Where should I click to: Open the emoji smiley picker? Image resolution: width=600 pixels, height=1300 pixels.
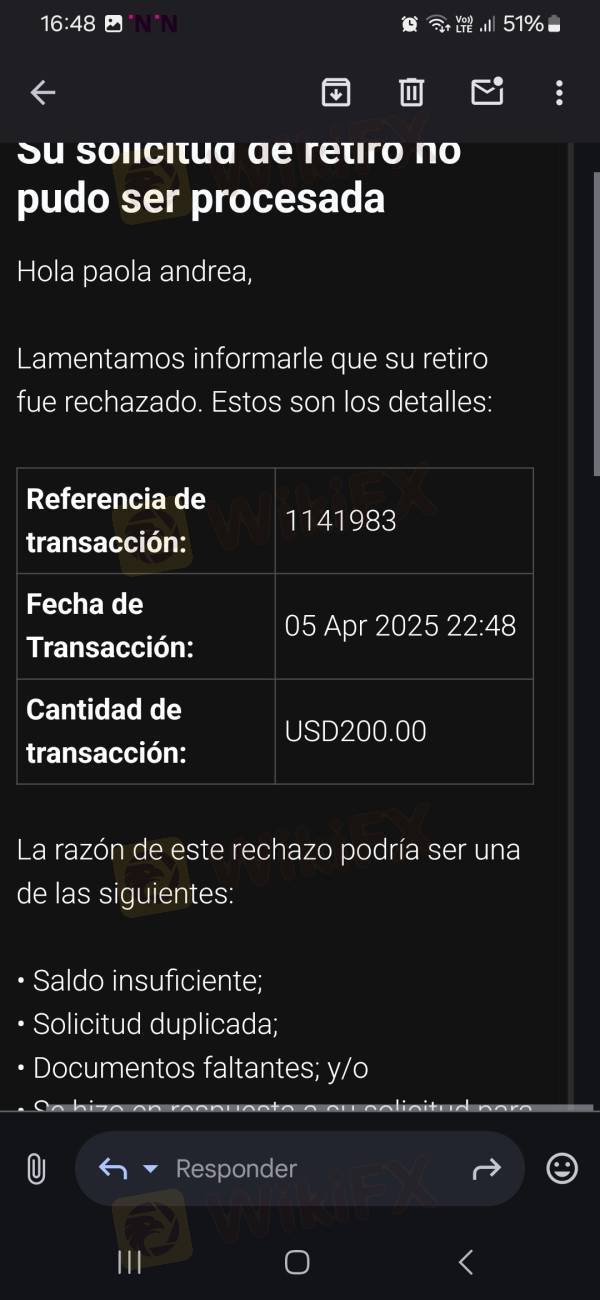(x=562, y=1168)
